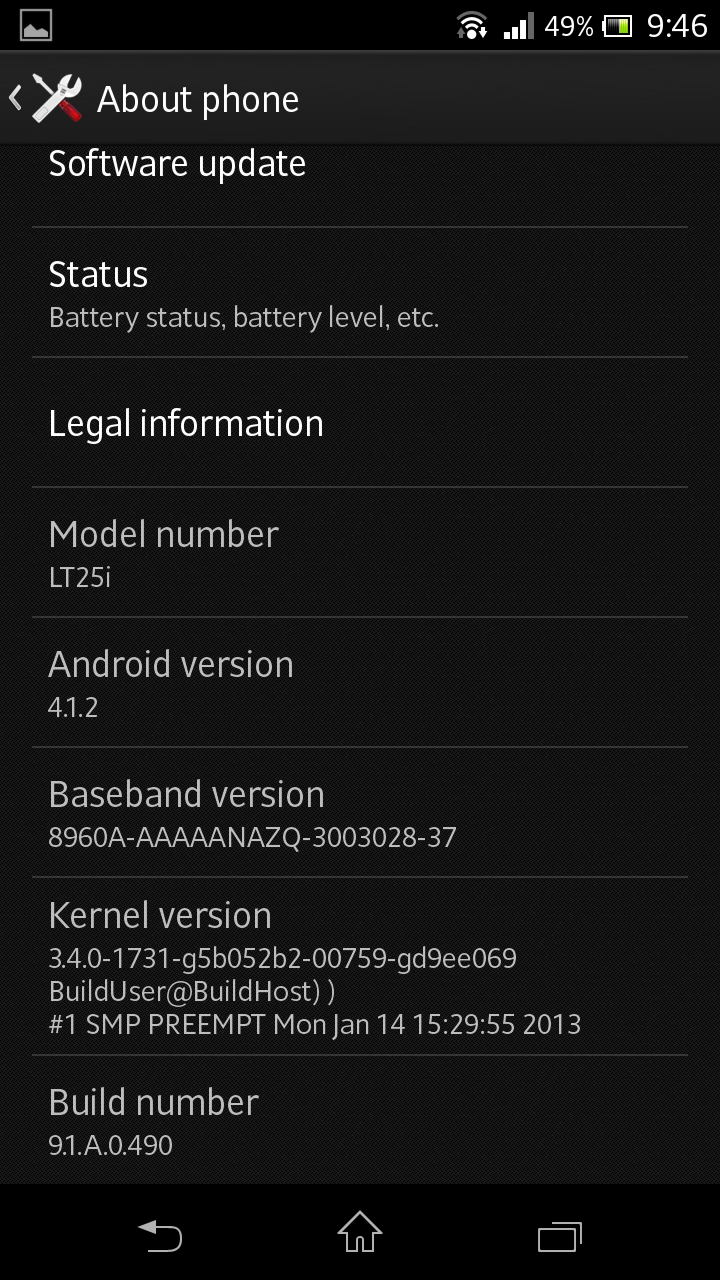
Task: Tap the Android version row
Action: [x=360, y=683]
